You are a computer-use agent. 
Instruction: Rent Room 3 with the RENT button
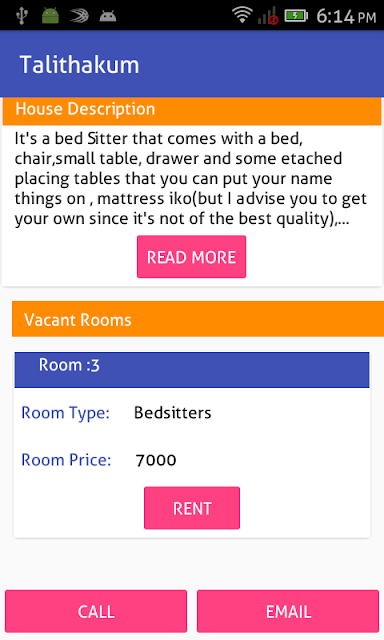pyautogui.click(x=192, y=508)
